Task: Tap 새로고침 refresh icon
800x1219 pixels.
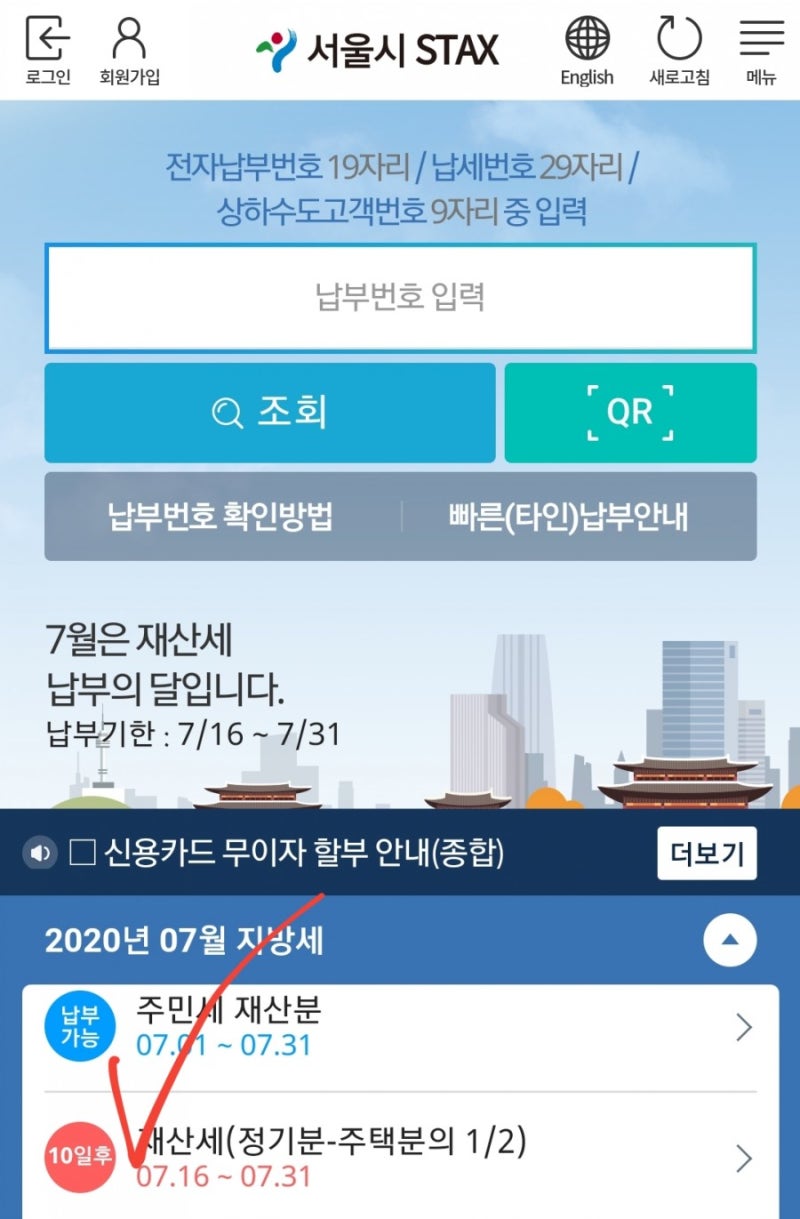Action: (679, 50)
